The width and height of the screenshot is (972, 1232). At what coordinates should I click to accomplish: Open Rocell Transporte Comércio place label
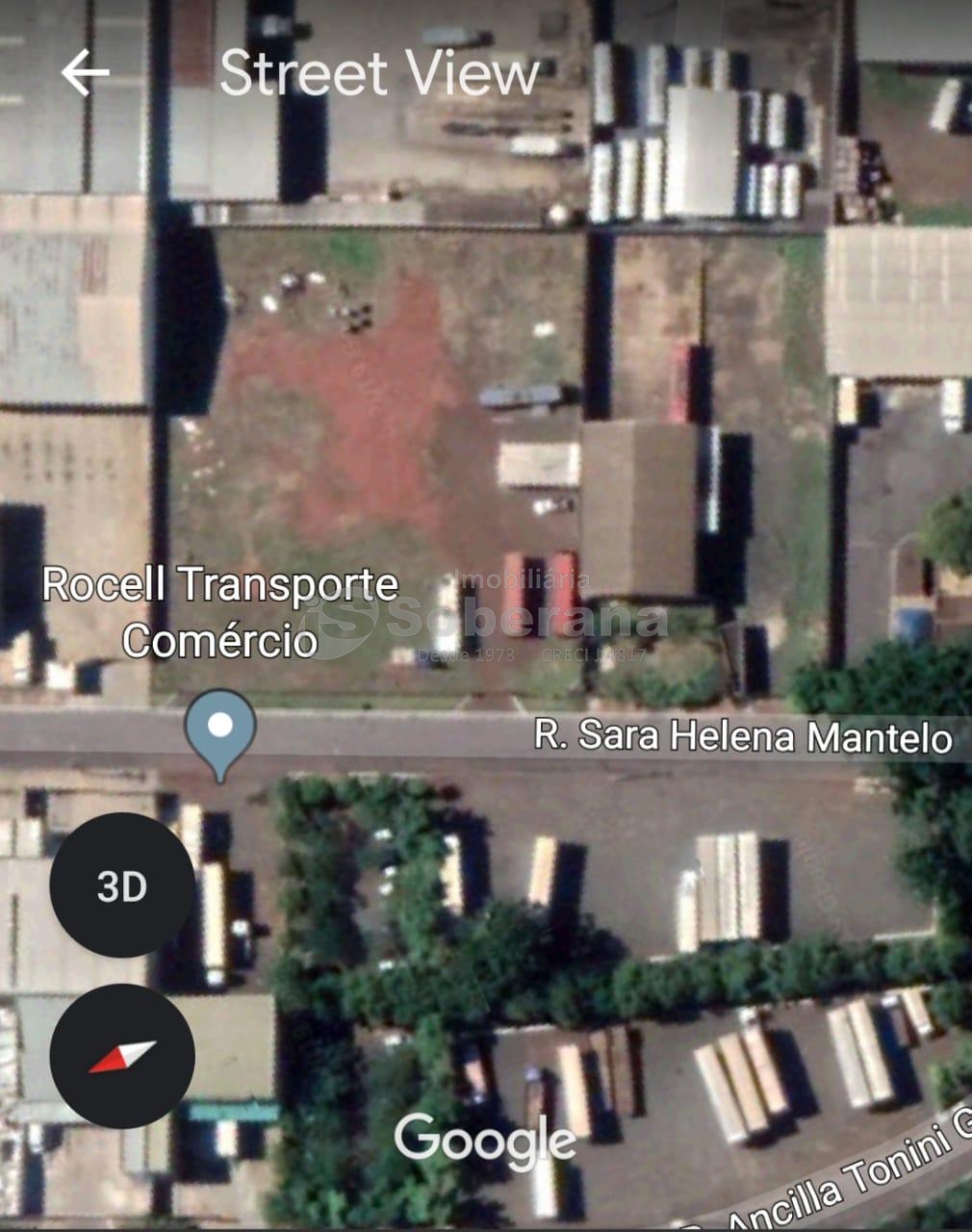(219, 612)
